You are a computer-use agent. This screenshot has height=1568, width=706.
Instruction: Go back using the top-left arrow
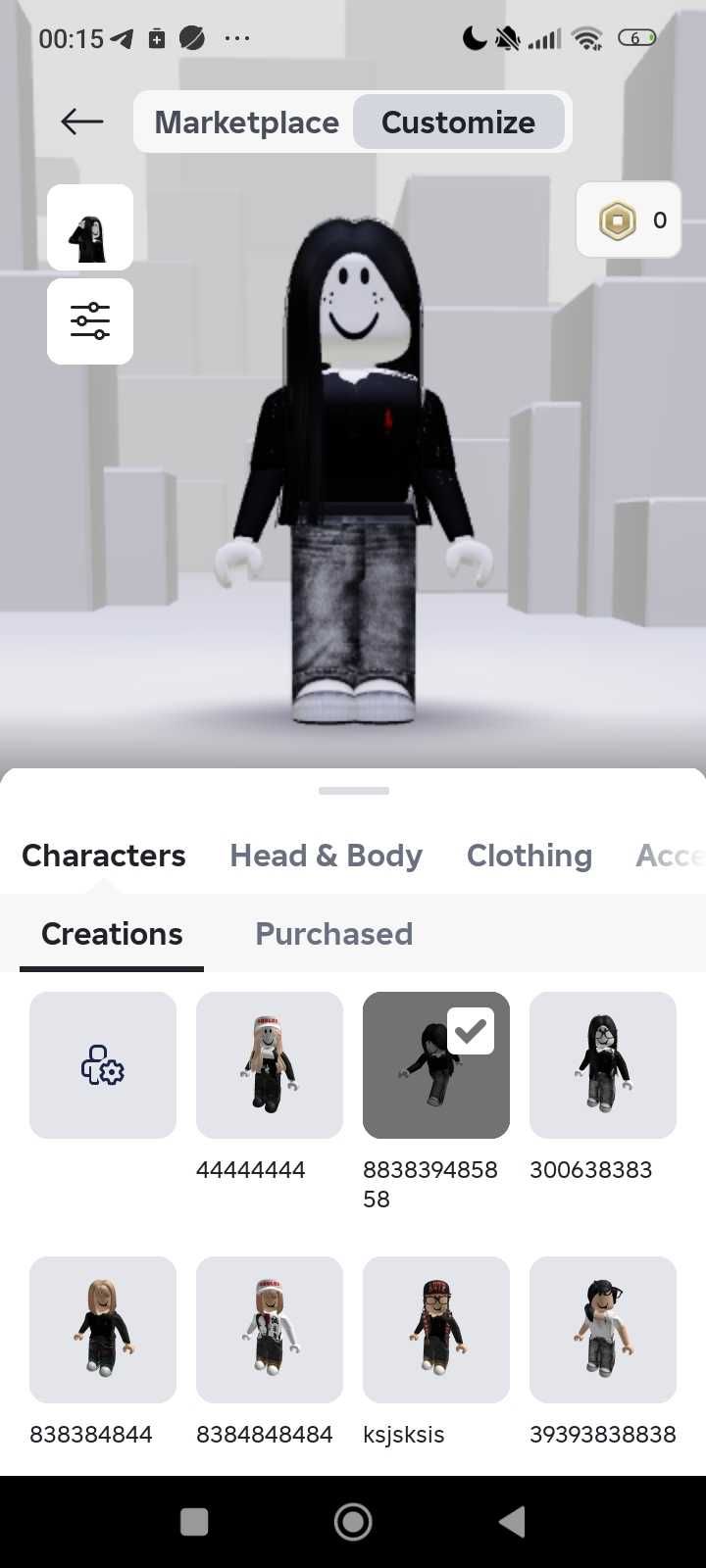click(x=82, y=122)
